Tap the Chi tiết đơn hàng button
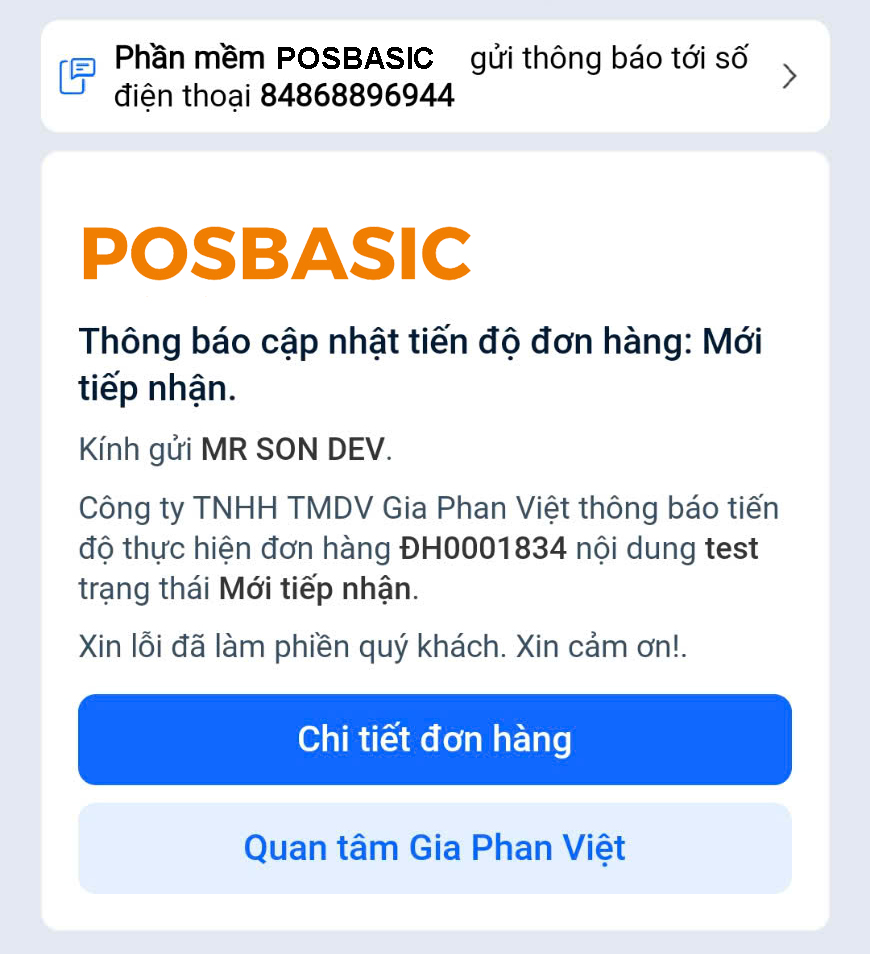Image resolution: width=870 pixels, height=954 pixels. [x=435, y=739]
